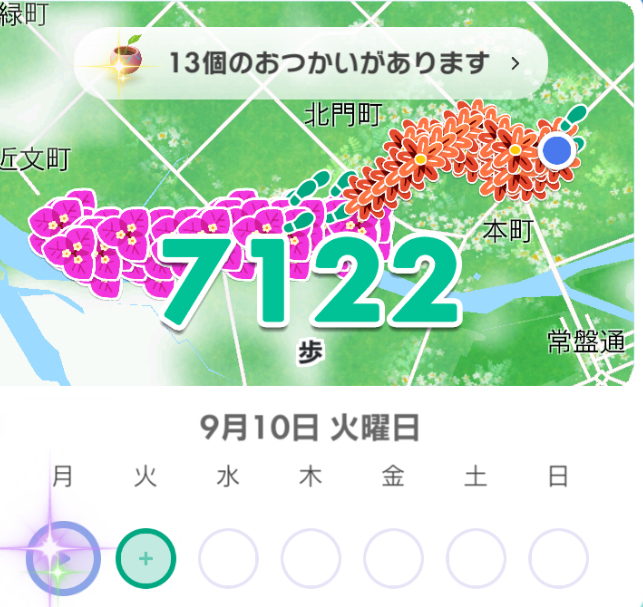Screen dimensions: 643x607
Task: Tap the blue location marker on map
Action: 557,150
